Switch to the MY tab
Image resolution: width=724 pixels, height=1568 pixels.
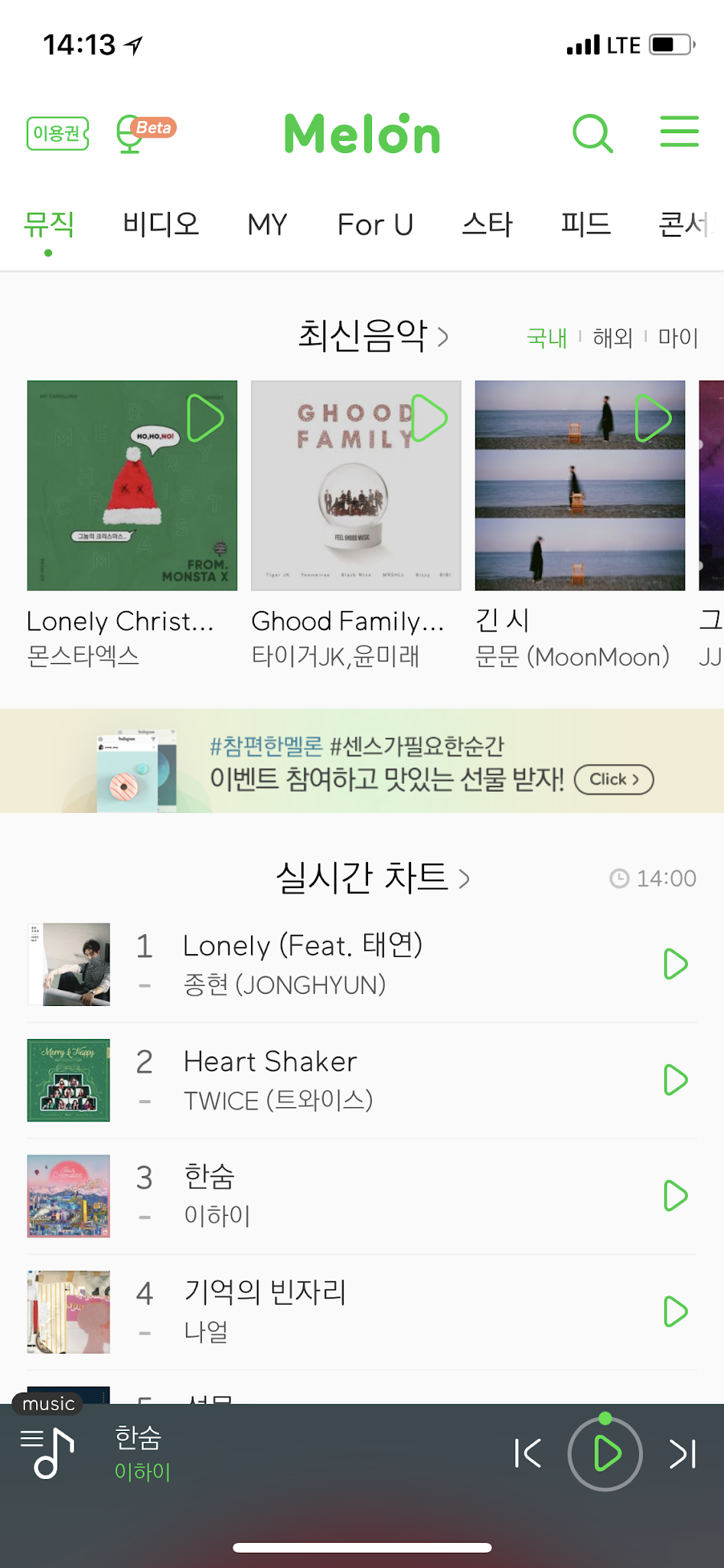(267, 224)
